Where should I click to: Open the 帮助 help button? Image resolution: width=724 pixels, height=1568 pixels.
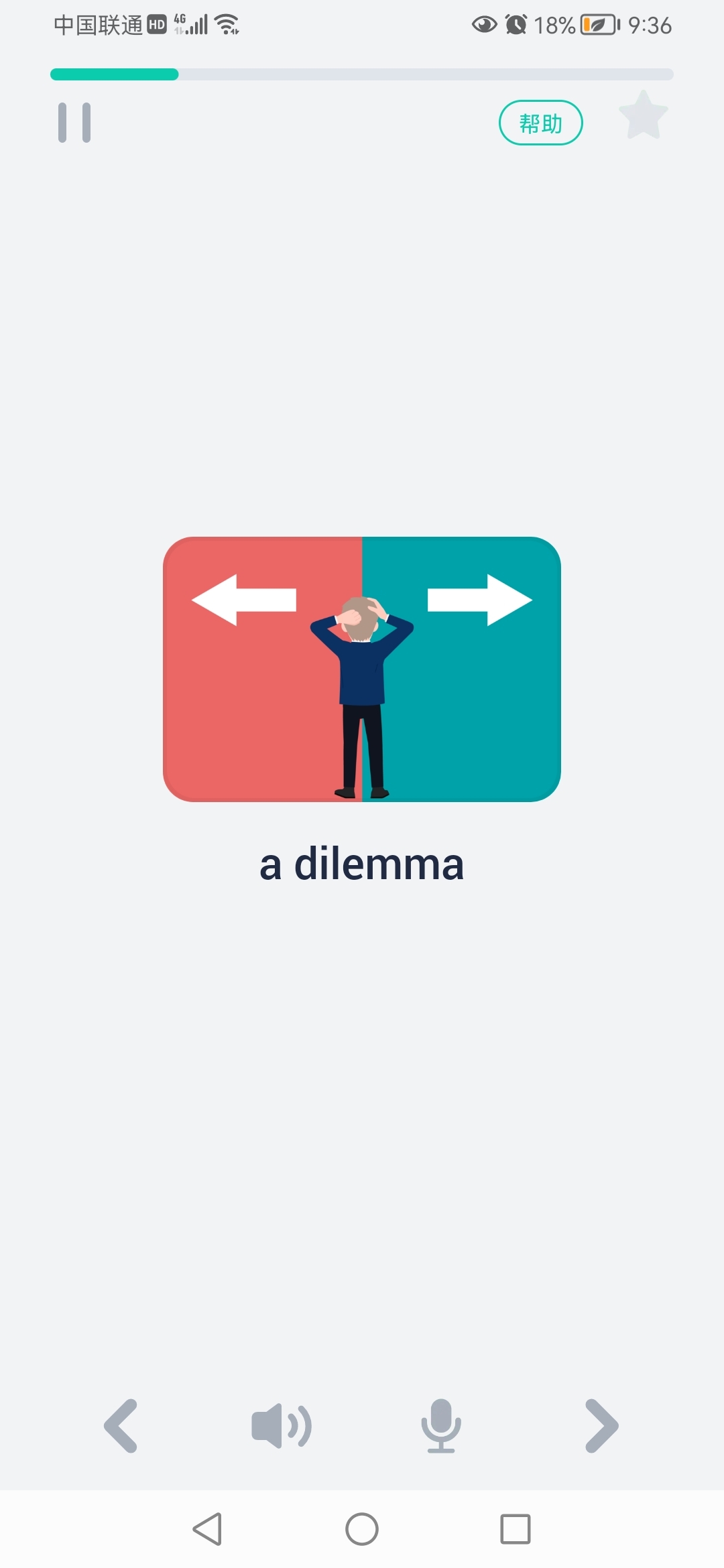[540, 123]
